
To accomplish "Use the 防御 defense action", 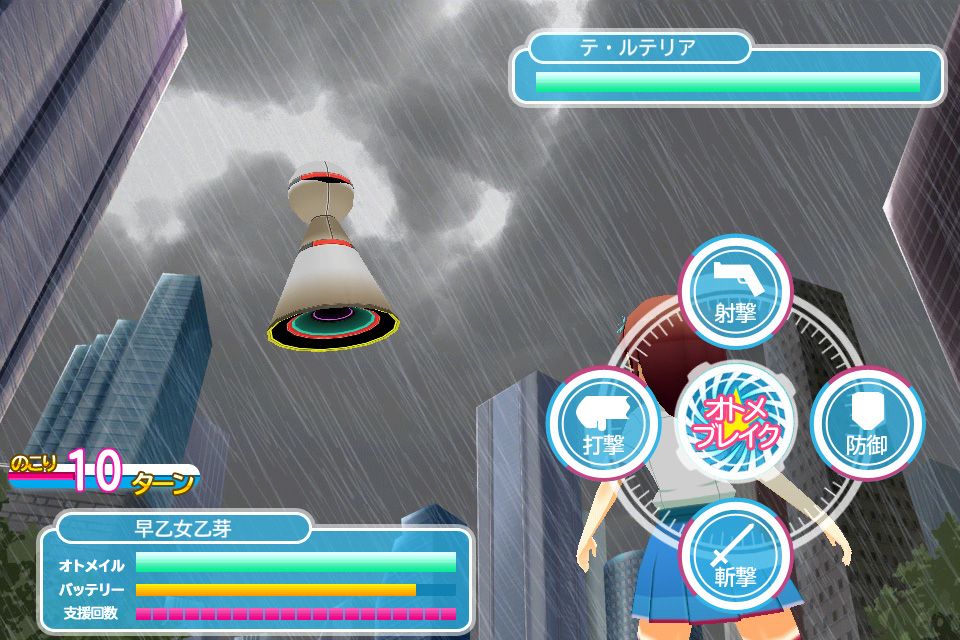I will (866, 424).
